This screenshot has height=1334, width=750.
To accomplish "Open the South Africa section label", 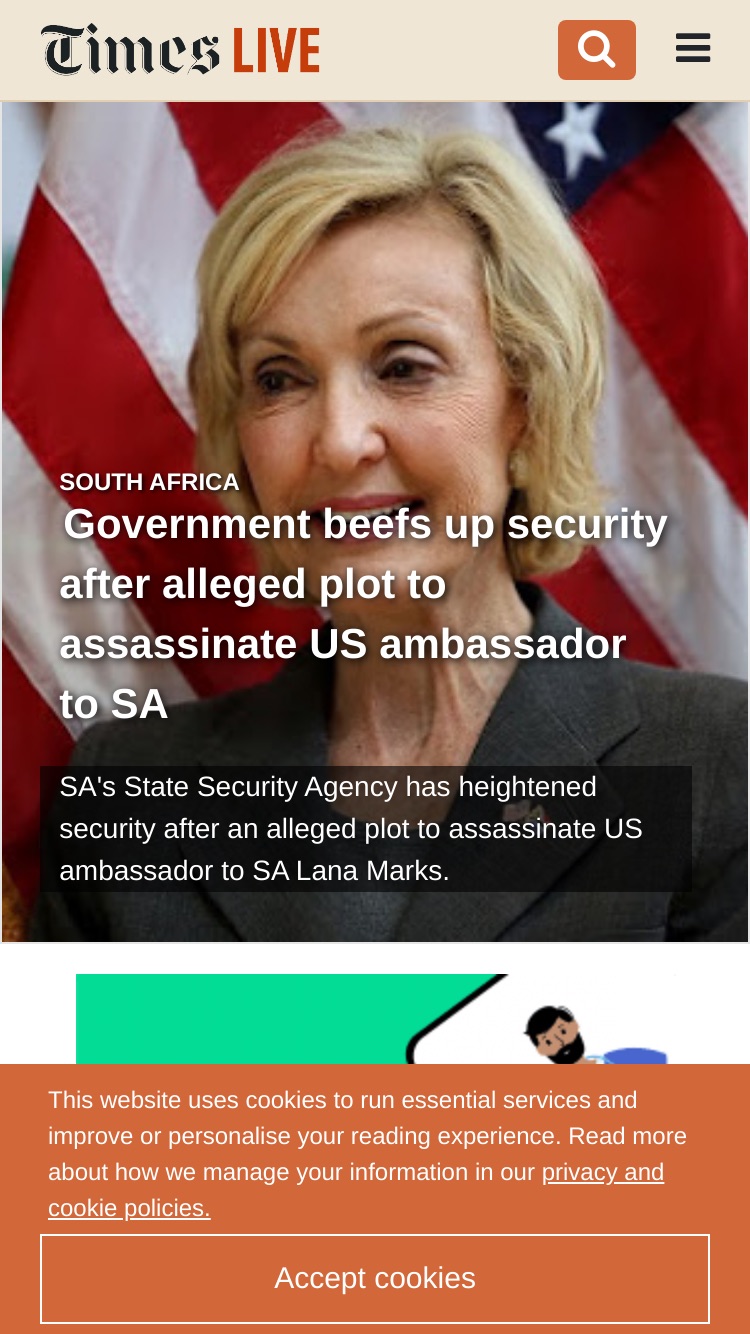I will [x=149, y=482].
